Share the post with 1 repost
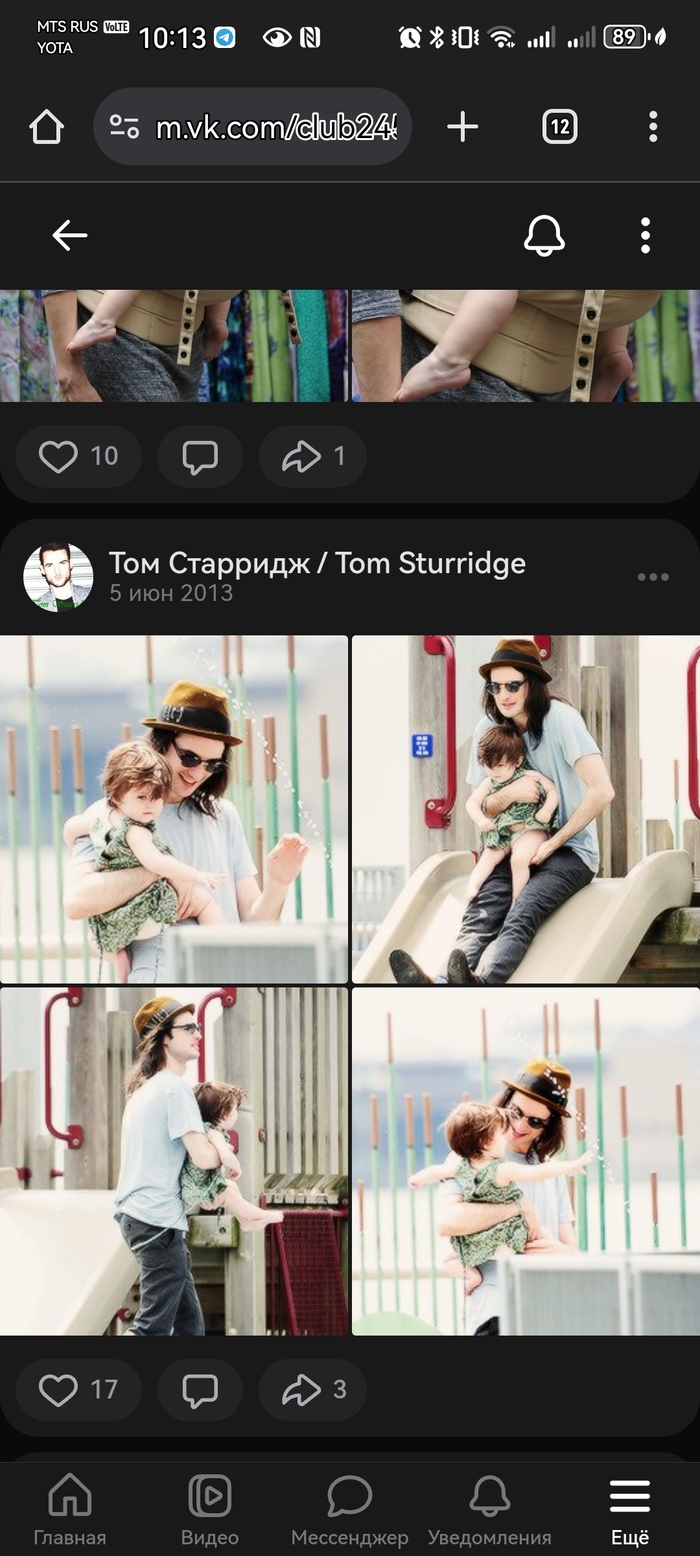The width and height of the screenshot is (700, 1556). click(312, 457)
